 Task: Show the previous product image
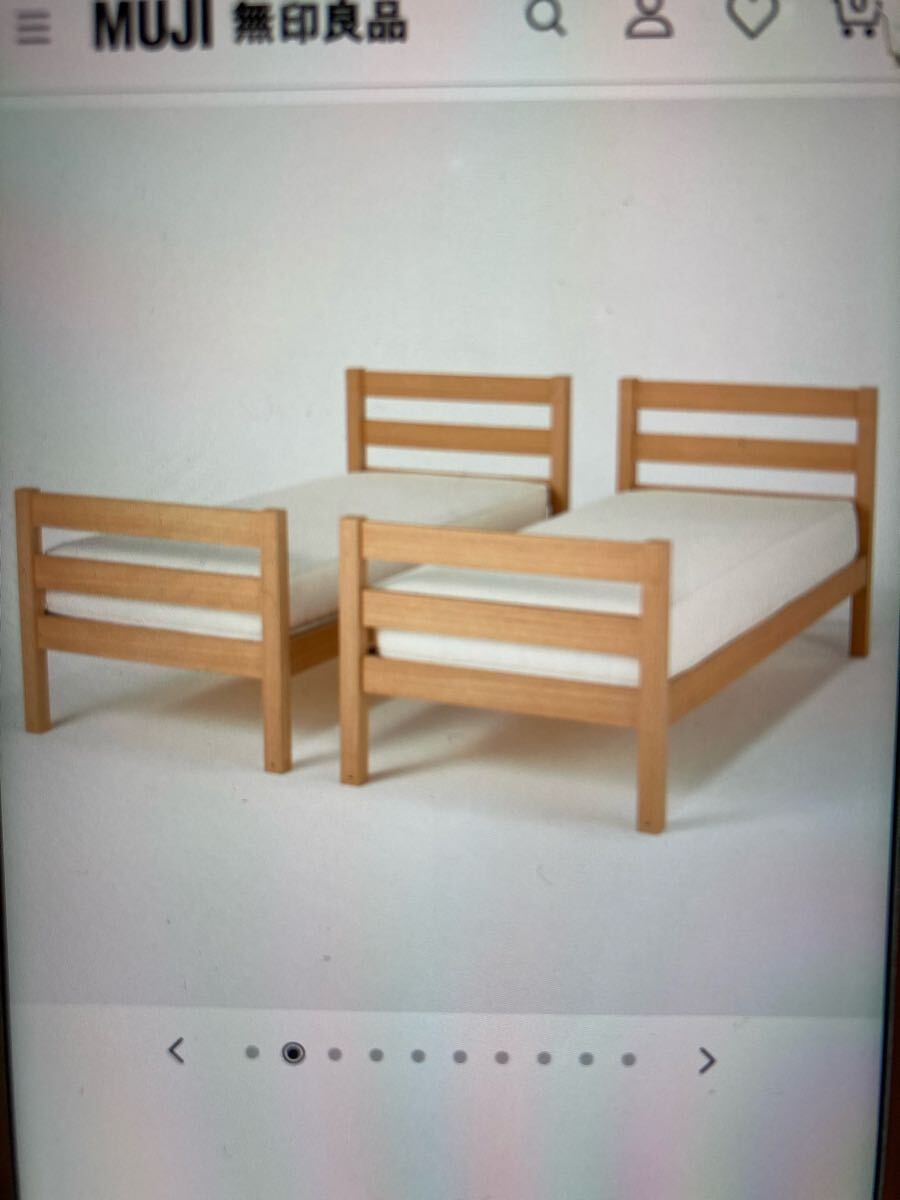point(177,1051)
